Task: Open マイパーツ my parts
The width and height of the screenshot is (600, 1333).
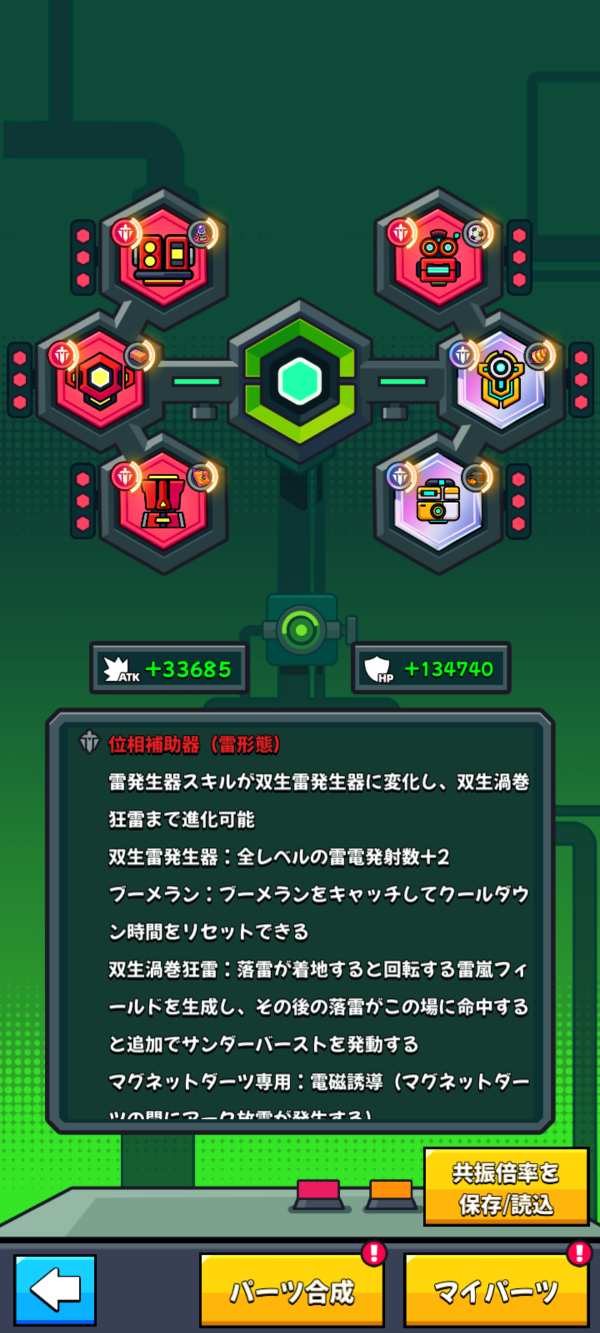Action: point(497,1291)
